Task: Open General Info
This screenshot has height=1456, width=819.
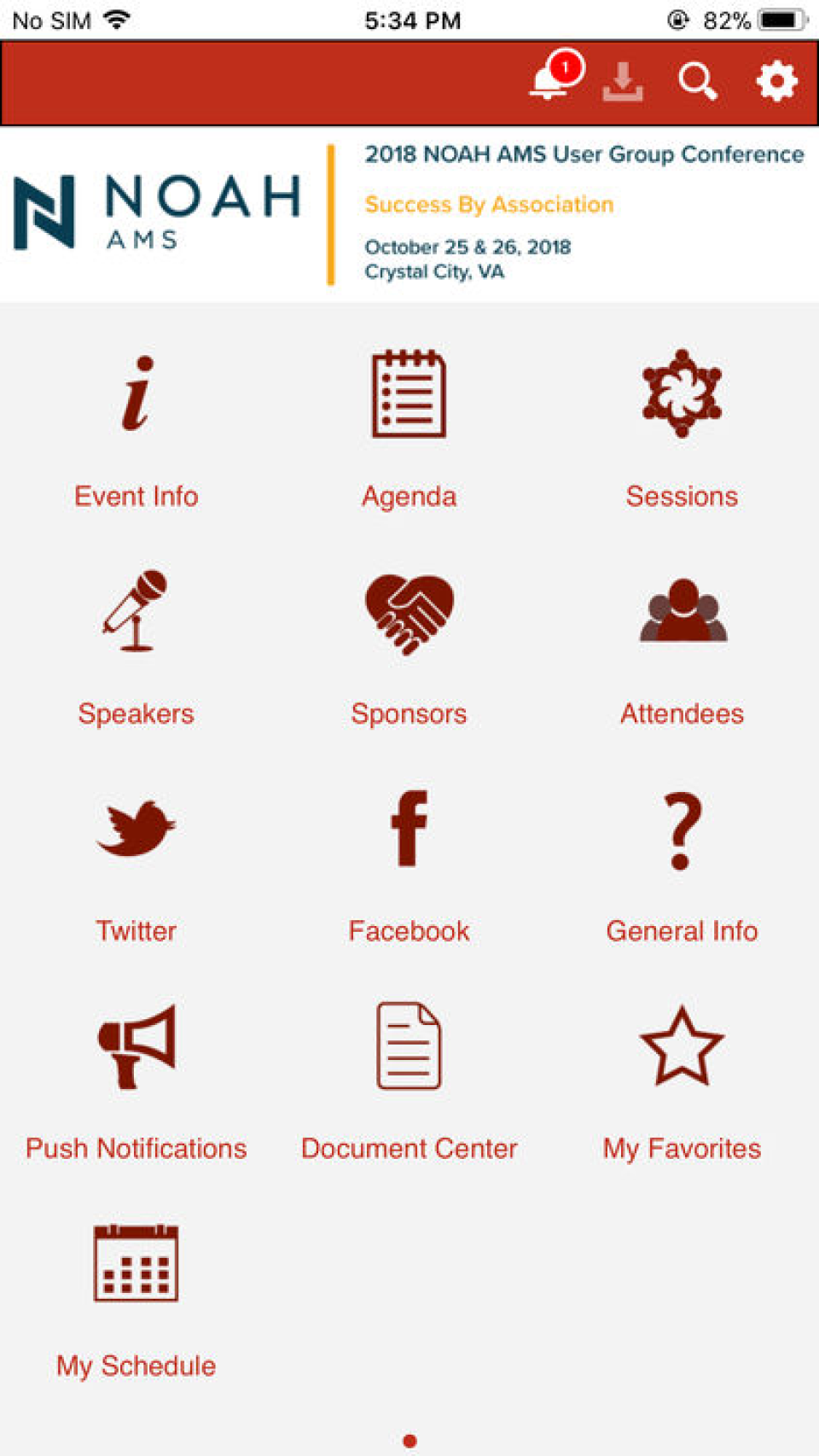Action: [682, 862]
